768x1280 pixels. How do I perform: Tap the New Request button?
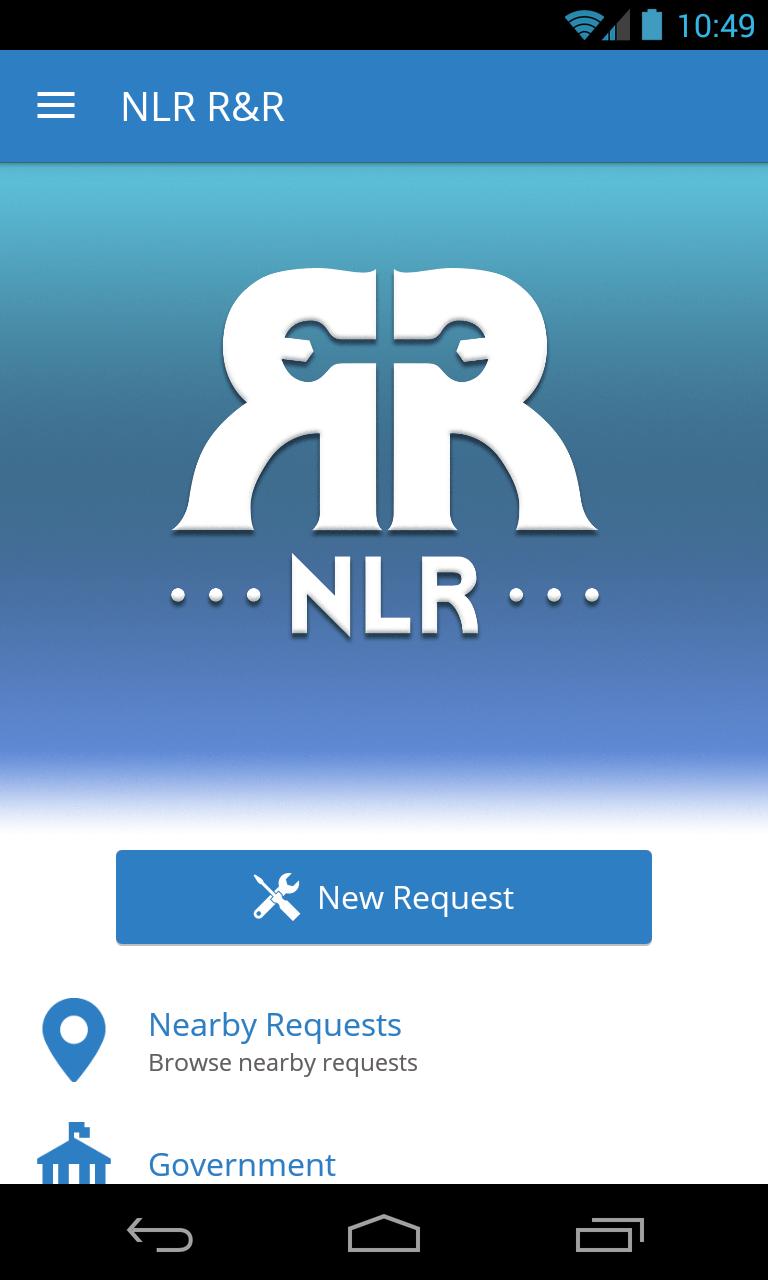click(x=384, y=897)
